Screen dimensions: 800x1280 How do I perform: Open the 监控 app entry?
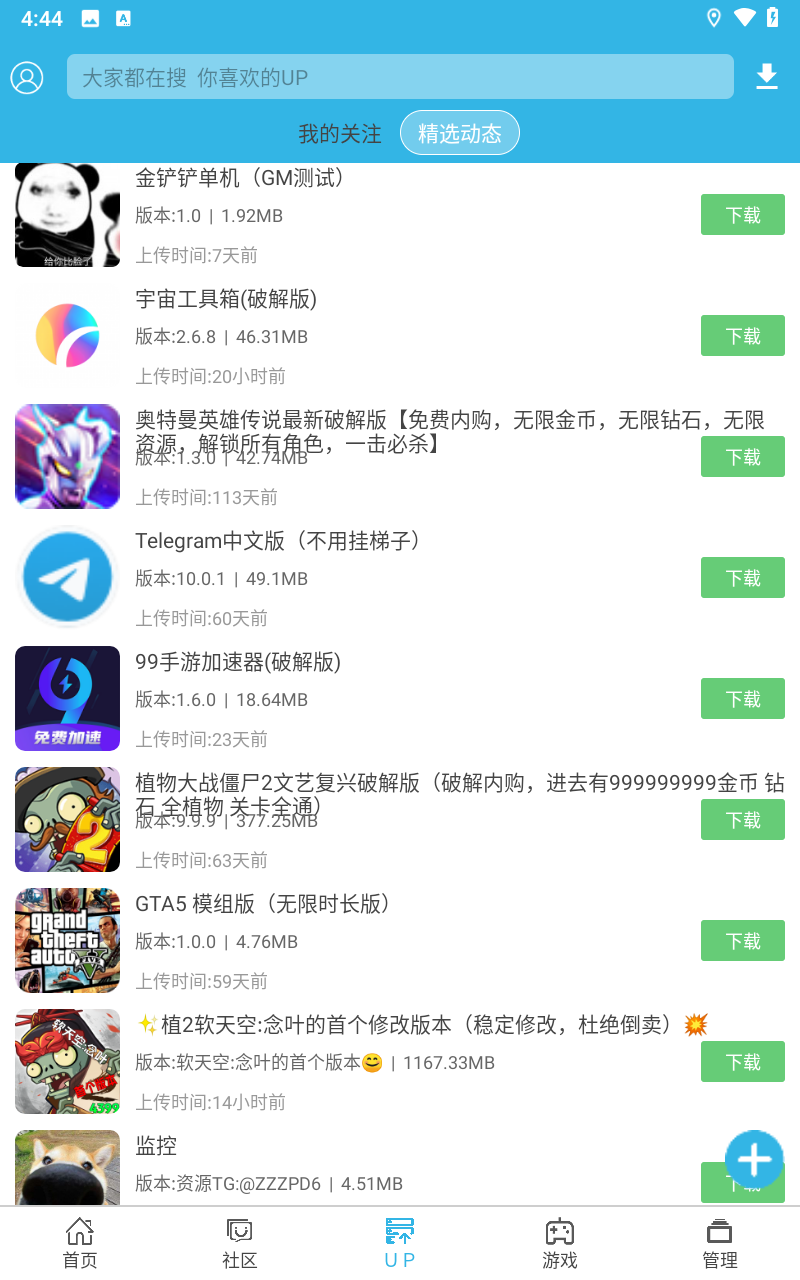pos(157,1146)
